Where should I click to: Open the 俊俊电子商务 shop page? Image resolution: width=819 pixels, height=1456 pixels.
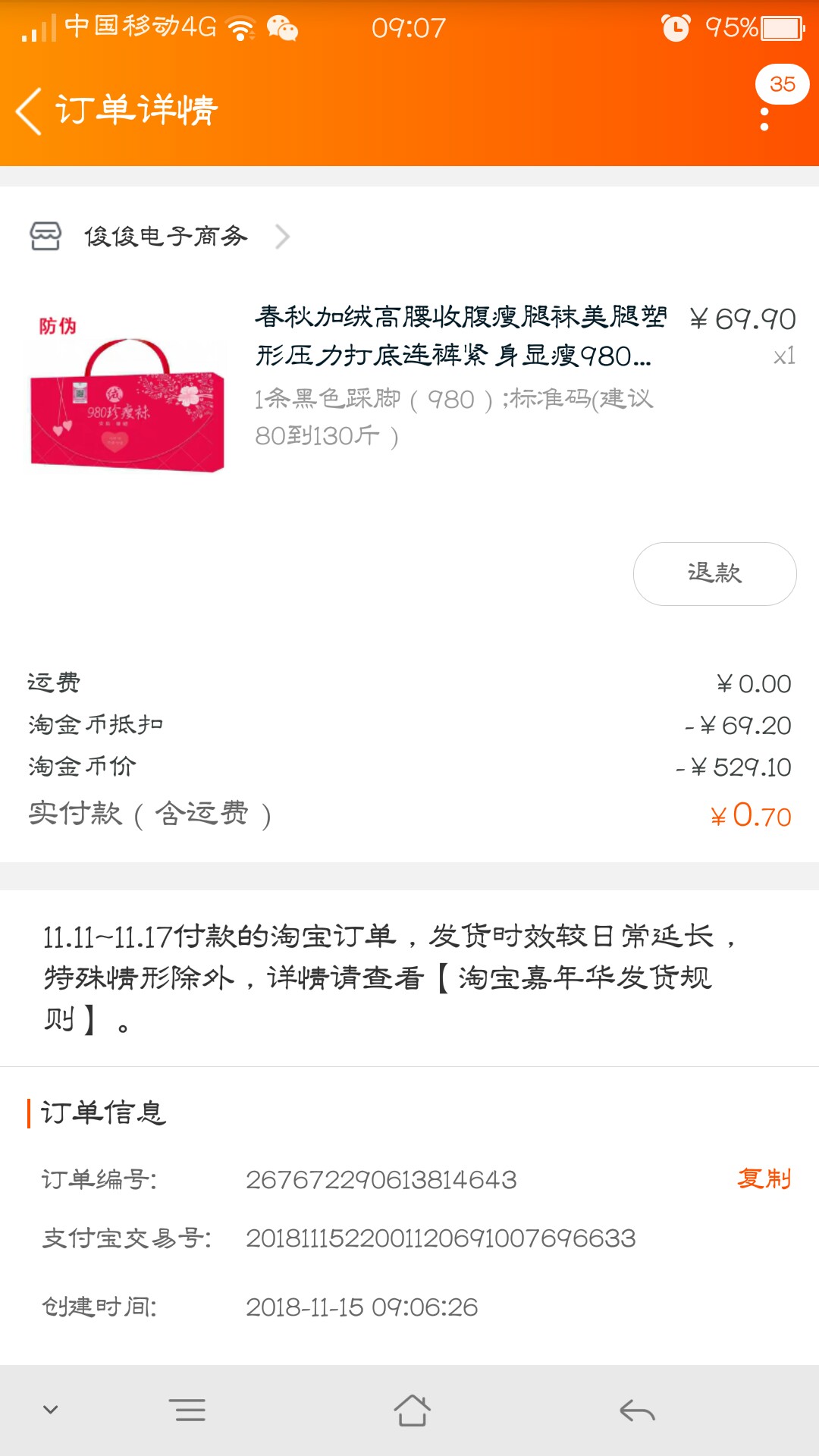pyautogui.click(x=159, y=237)
